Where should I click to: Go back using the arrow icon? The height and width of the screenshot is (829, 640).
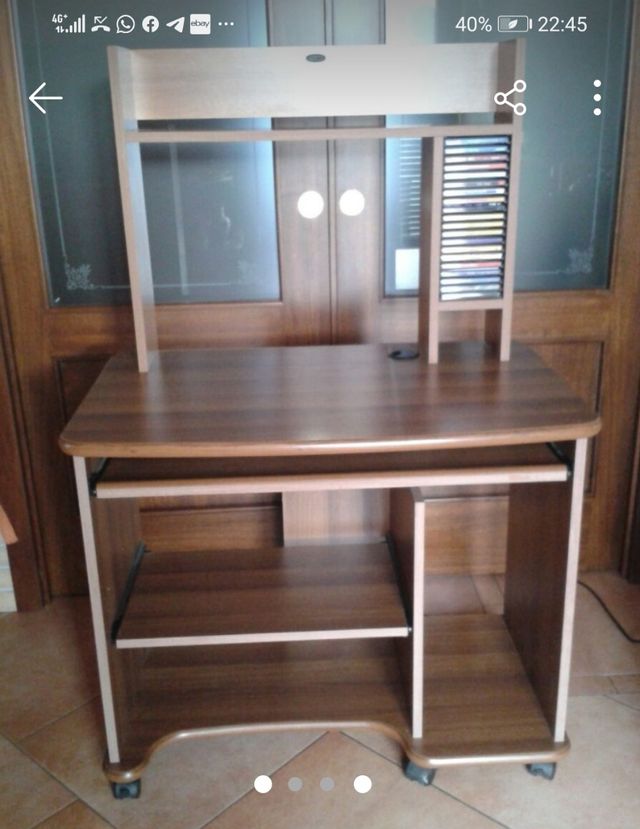click(45, 98)
